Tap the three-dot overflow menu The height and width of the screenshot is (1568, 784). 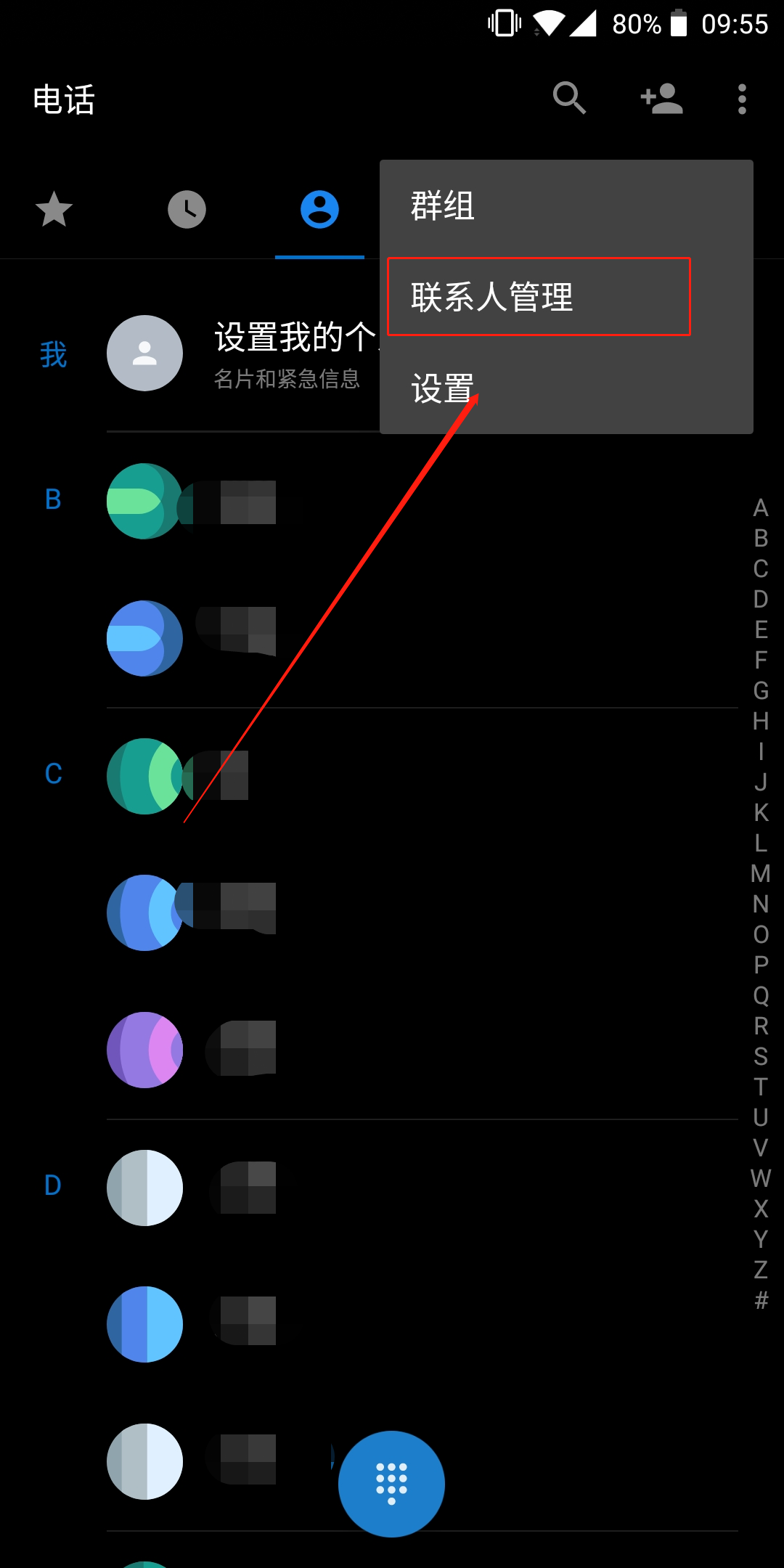pos(741,99)
